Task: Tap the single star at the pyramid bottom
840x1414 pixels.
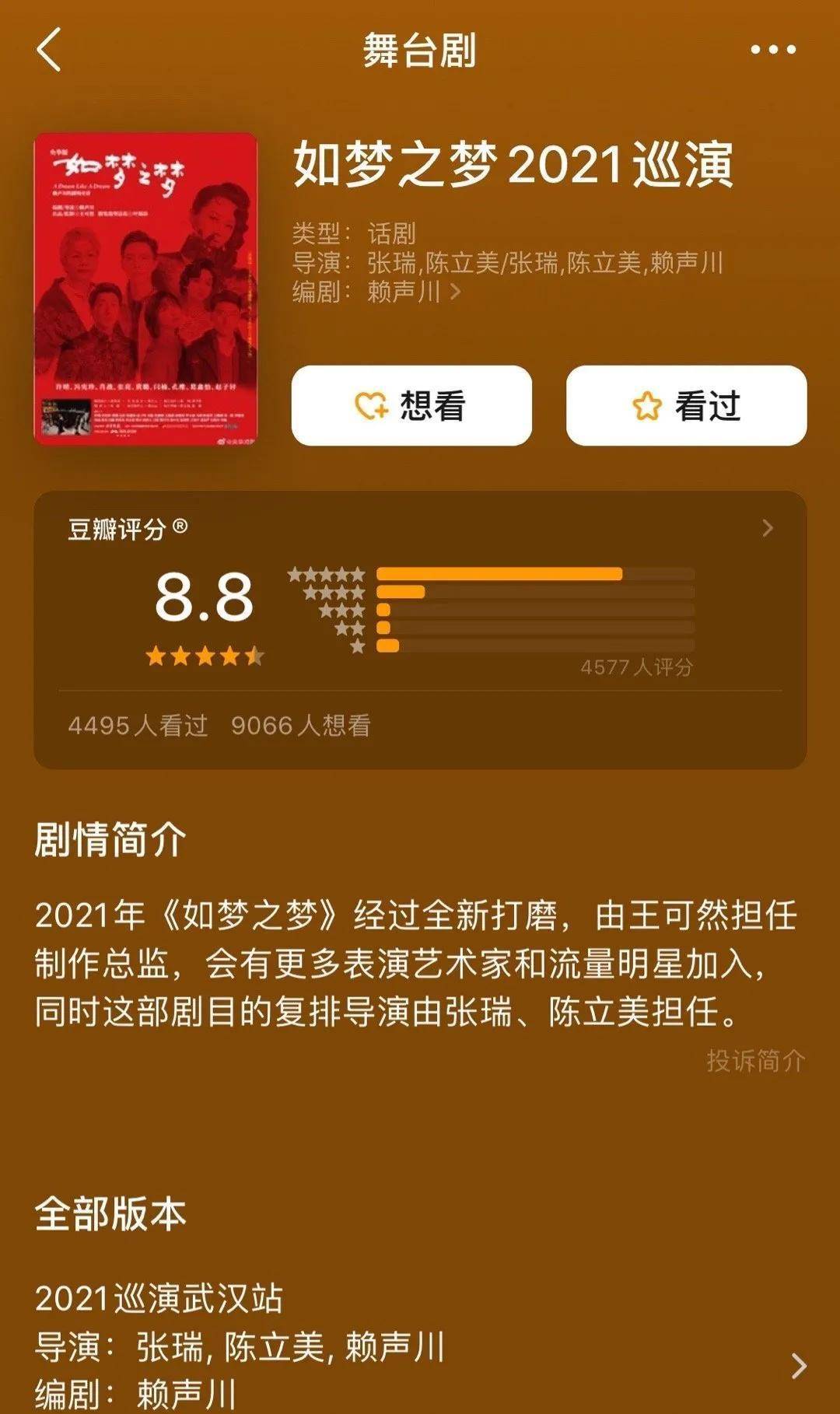Action: [356, 646]
